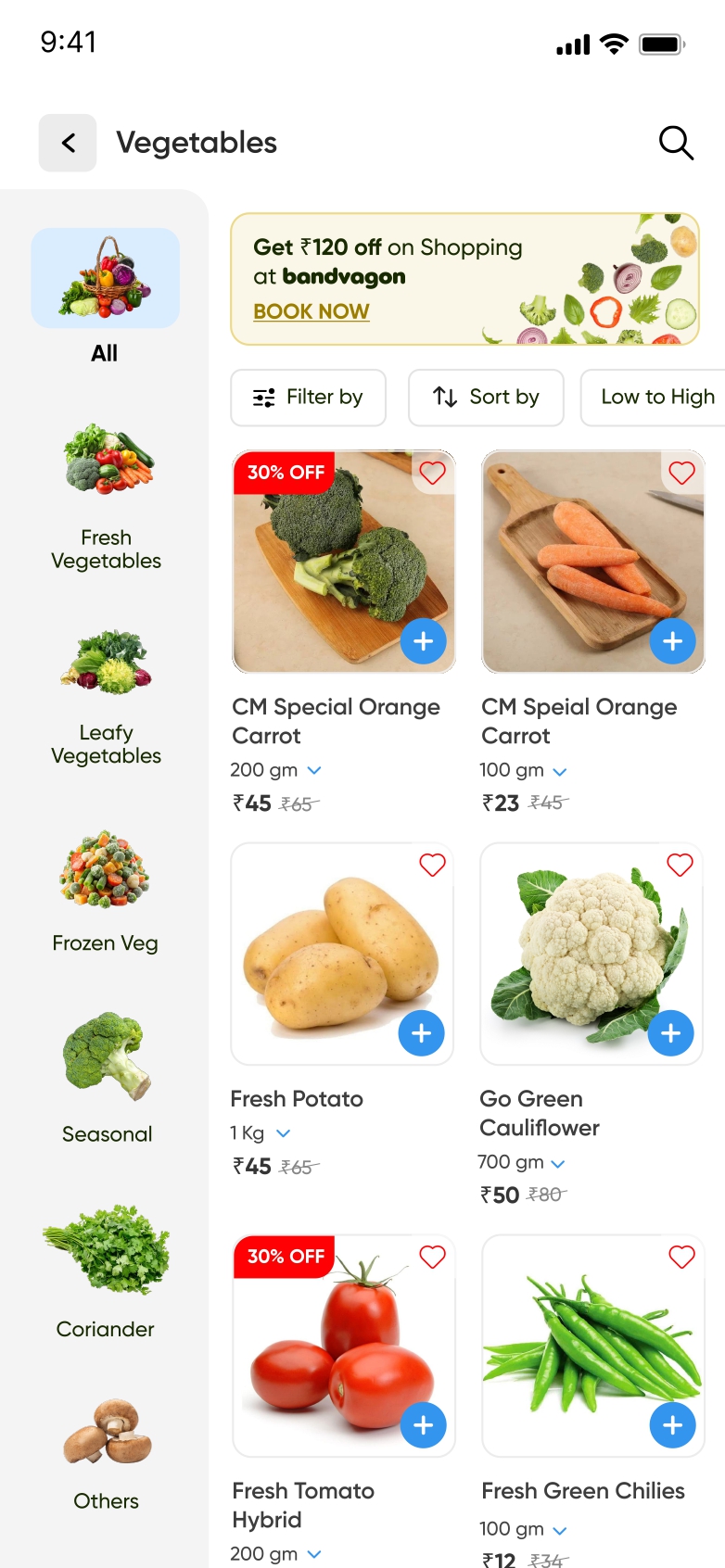Click the back arrow beside Vegetables
Screen dimensions: 725x1568
click(67, 143)
